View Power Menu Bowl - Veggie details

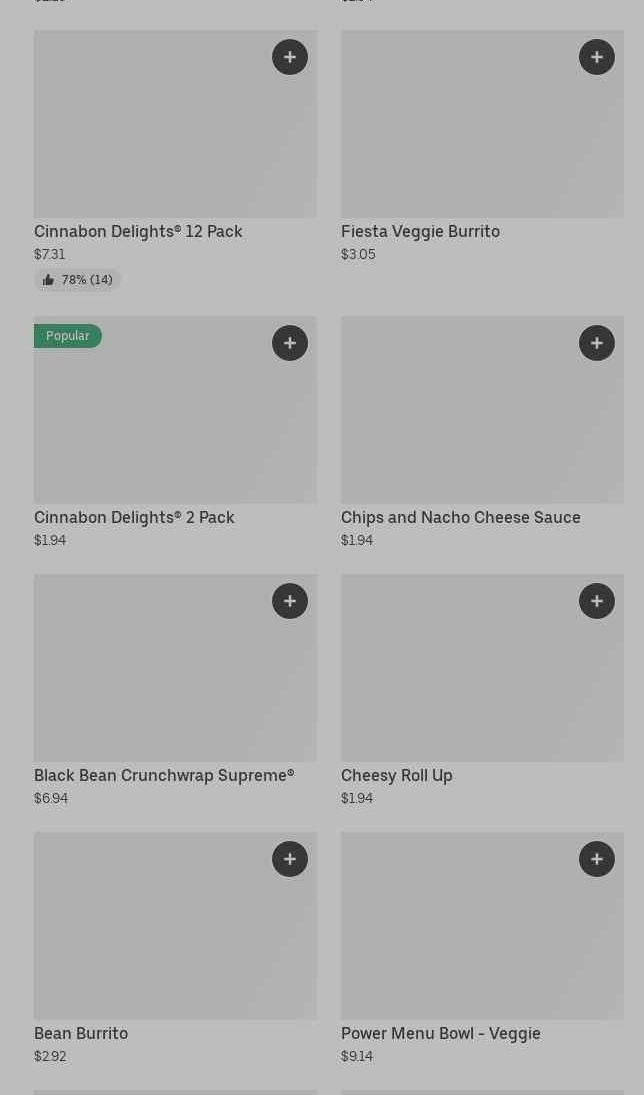tap(482, 948)
